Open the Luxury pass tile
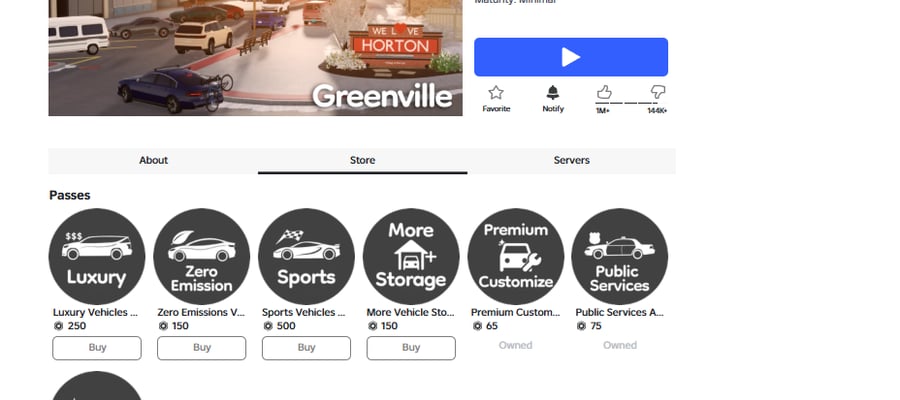 point(96,257)
